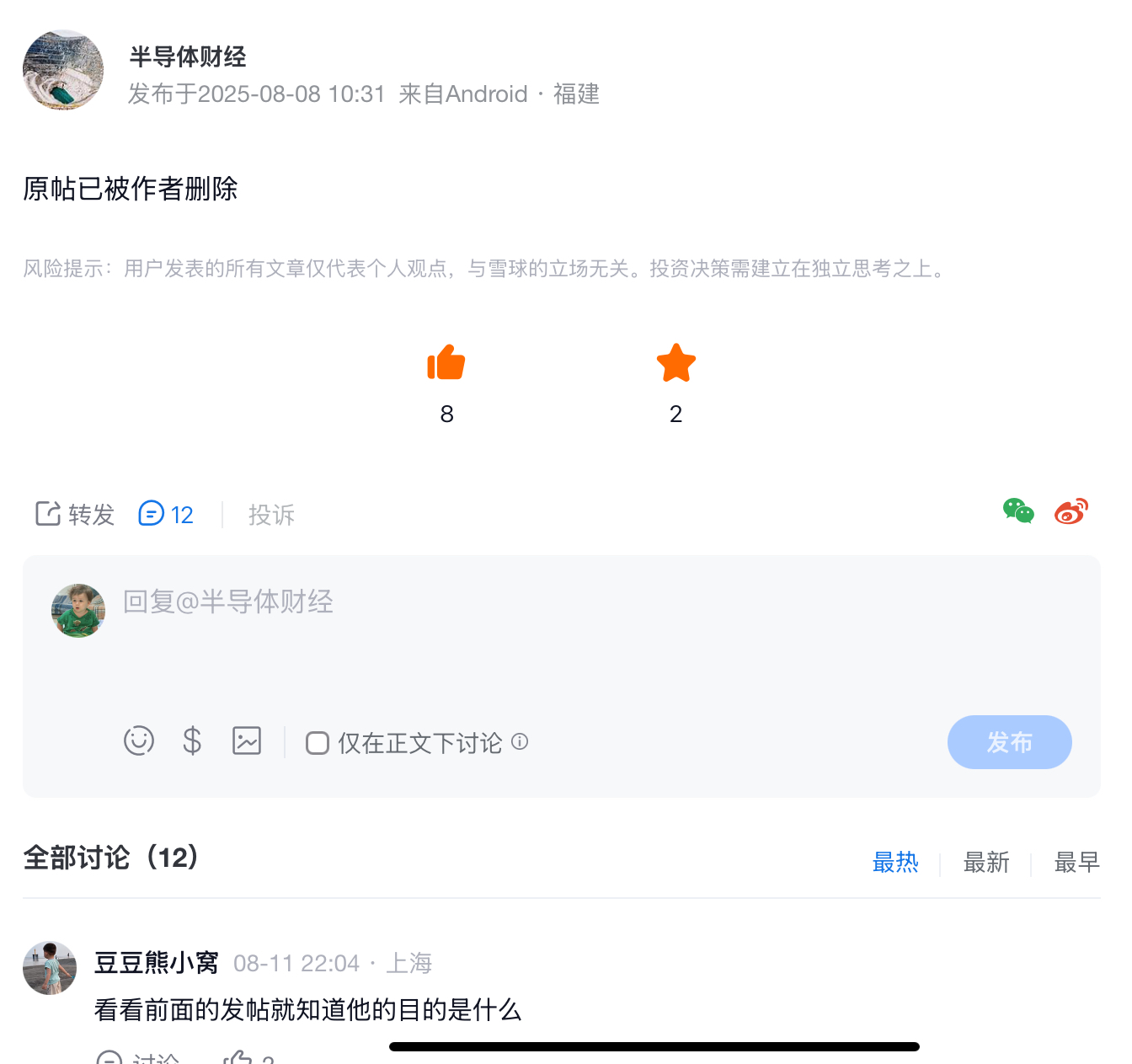The height and width of the screenshot is (1064, 1132).
Task: Show info about 仅在正文下讨论
Action: coord(520,741)
